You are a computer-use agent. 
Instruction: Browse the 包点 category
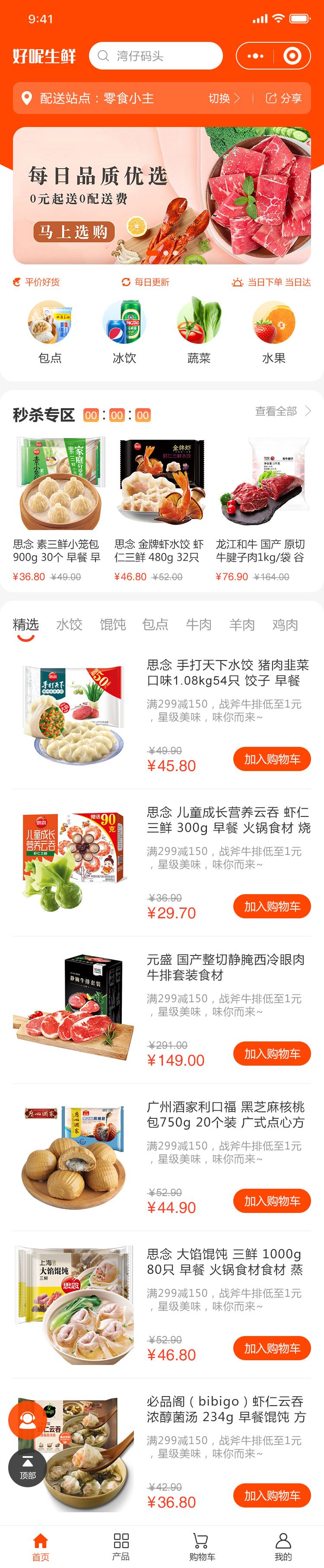coord(50,331)
